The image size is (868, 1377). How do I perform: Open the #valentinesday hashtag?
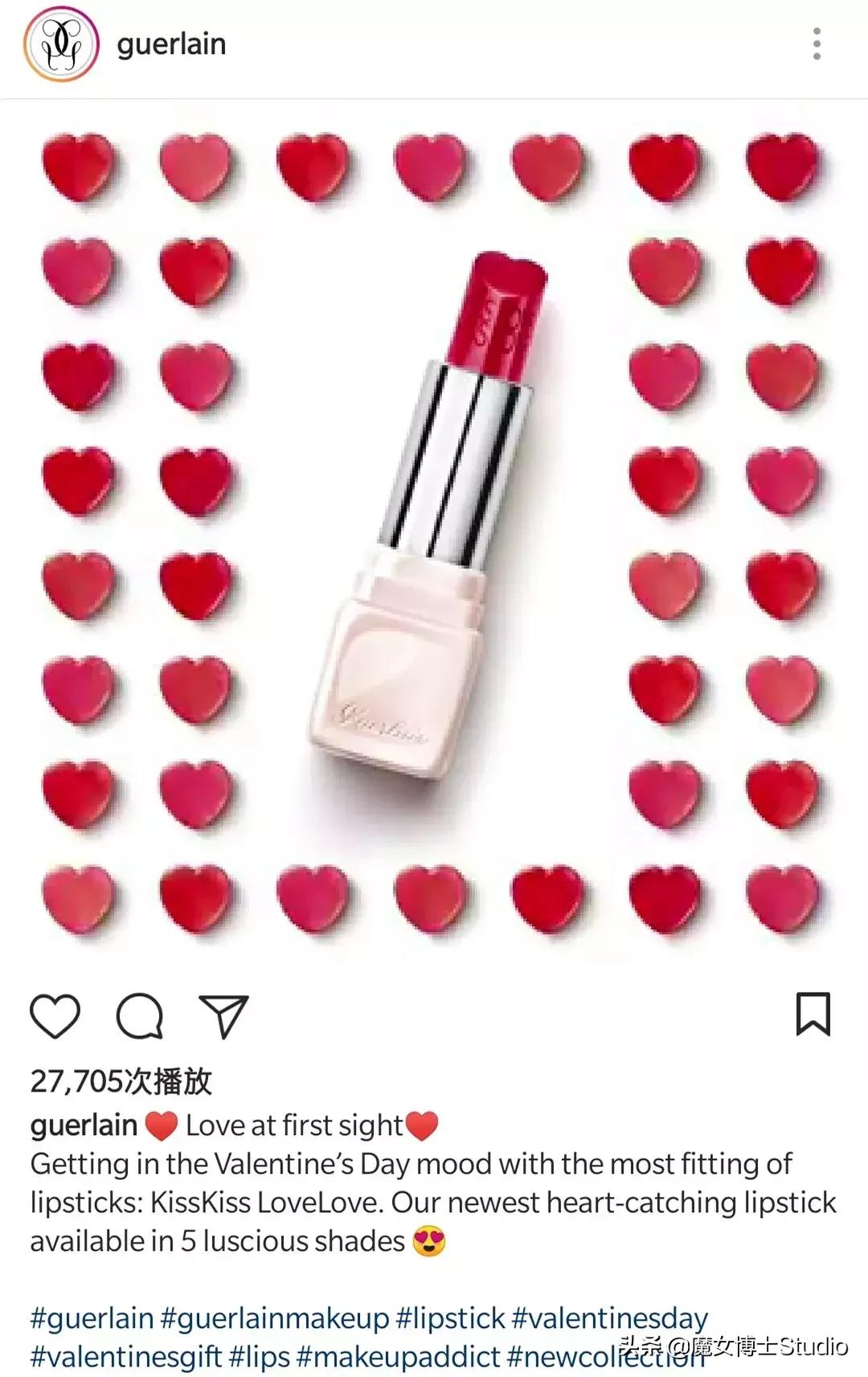609,1318
